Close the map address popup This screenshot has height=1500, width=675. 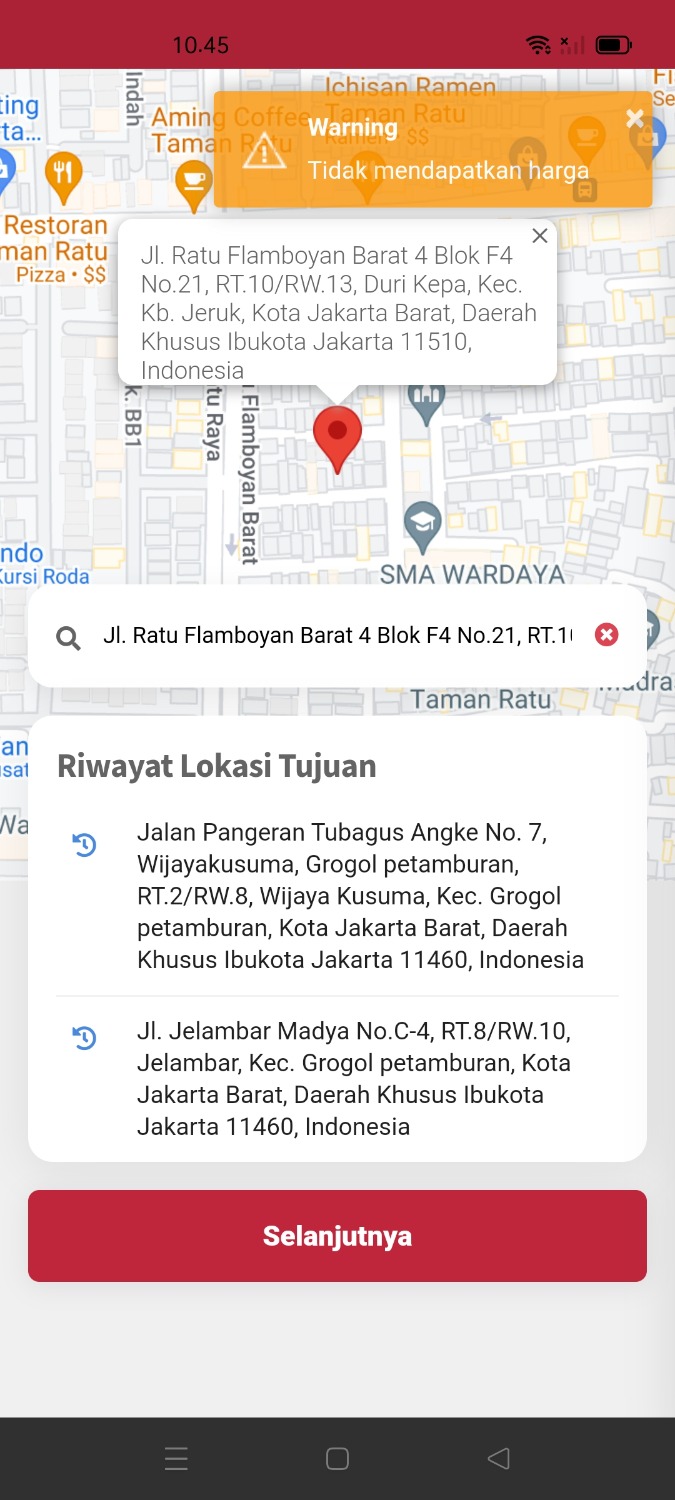click(x=540, y=236)
